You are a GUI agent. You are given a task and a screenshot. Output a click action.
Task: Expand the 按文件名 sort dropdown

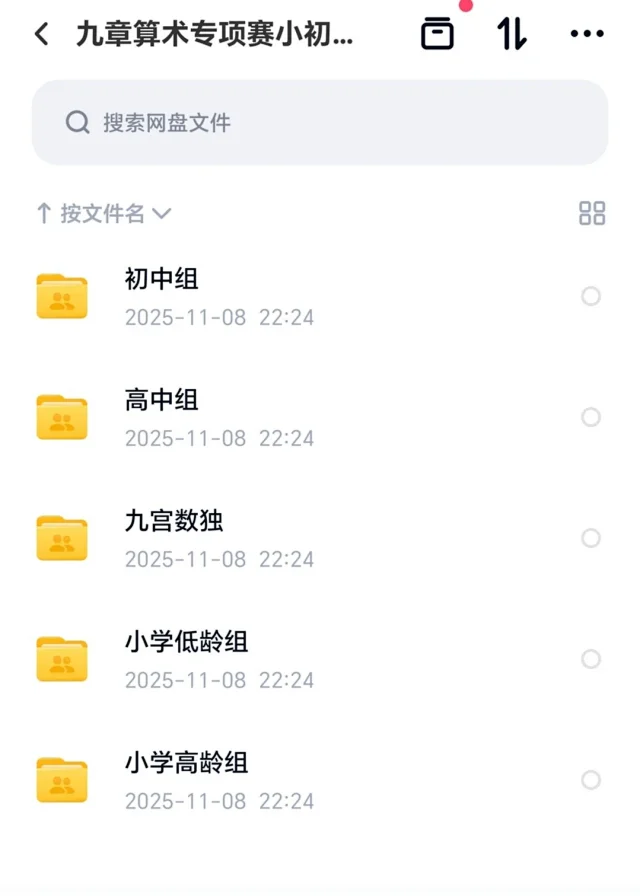pos(104,213)
